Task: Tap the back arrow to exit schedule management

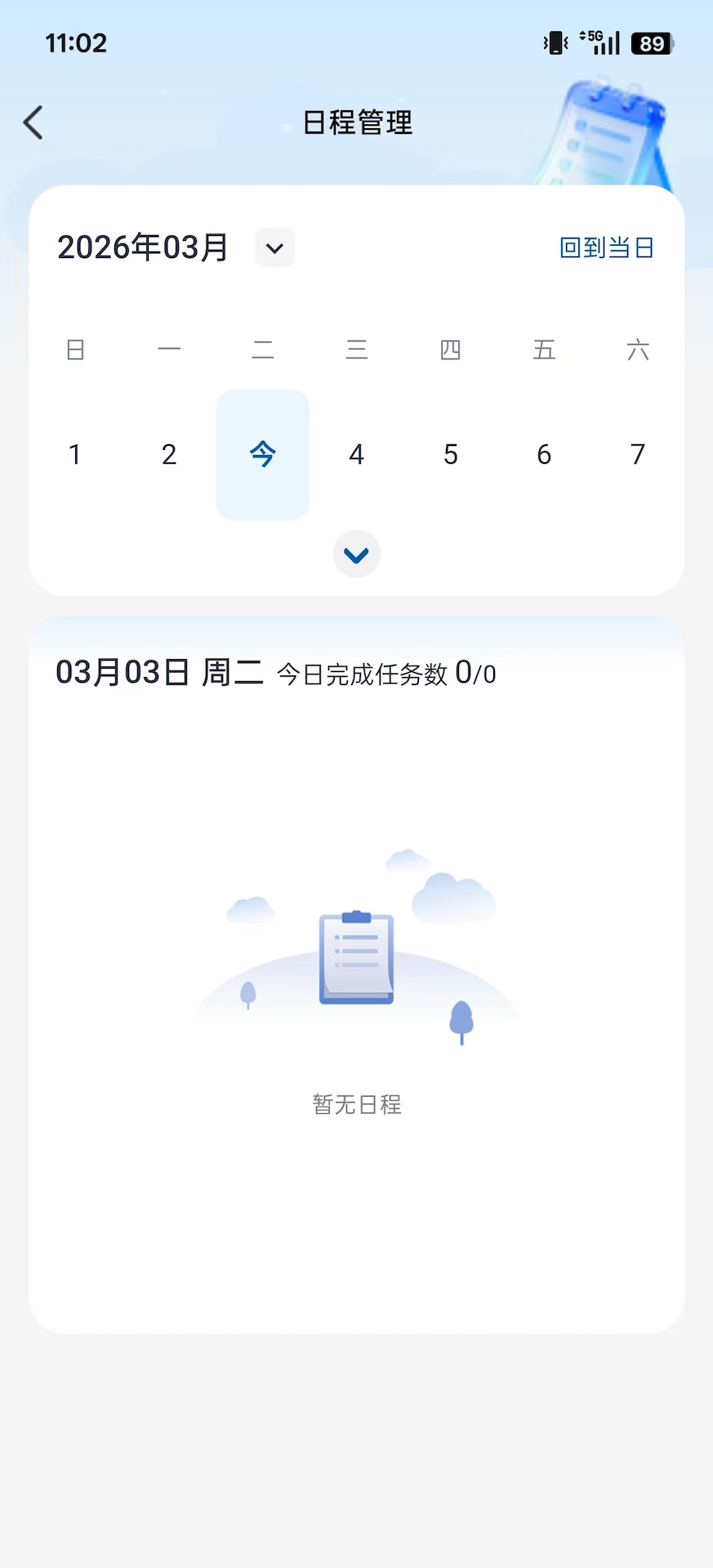Action: pos(33,122)
